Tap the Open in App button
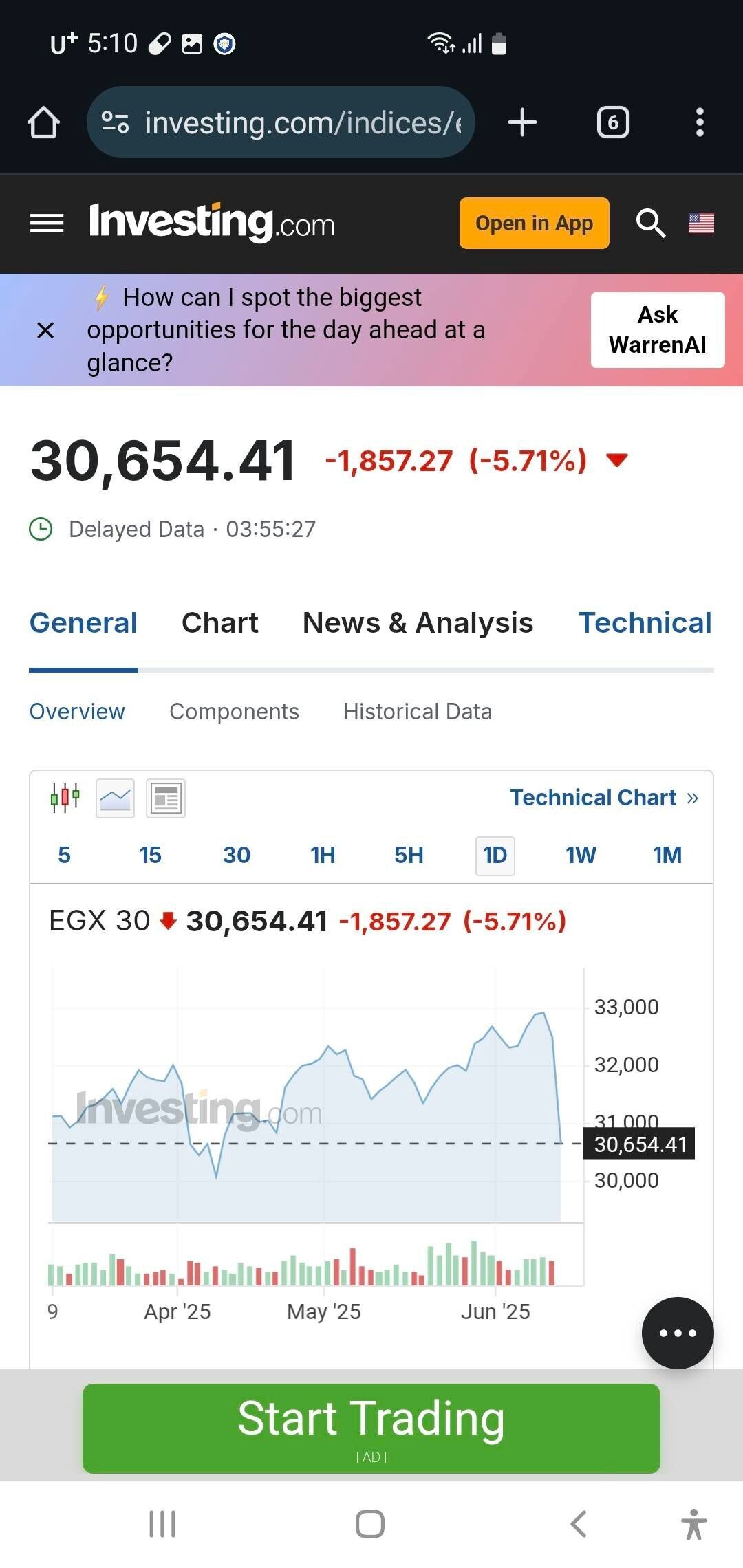The height and width of the screenshot is (1568, 743). [534, 223]
